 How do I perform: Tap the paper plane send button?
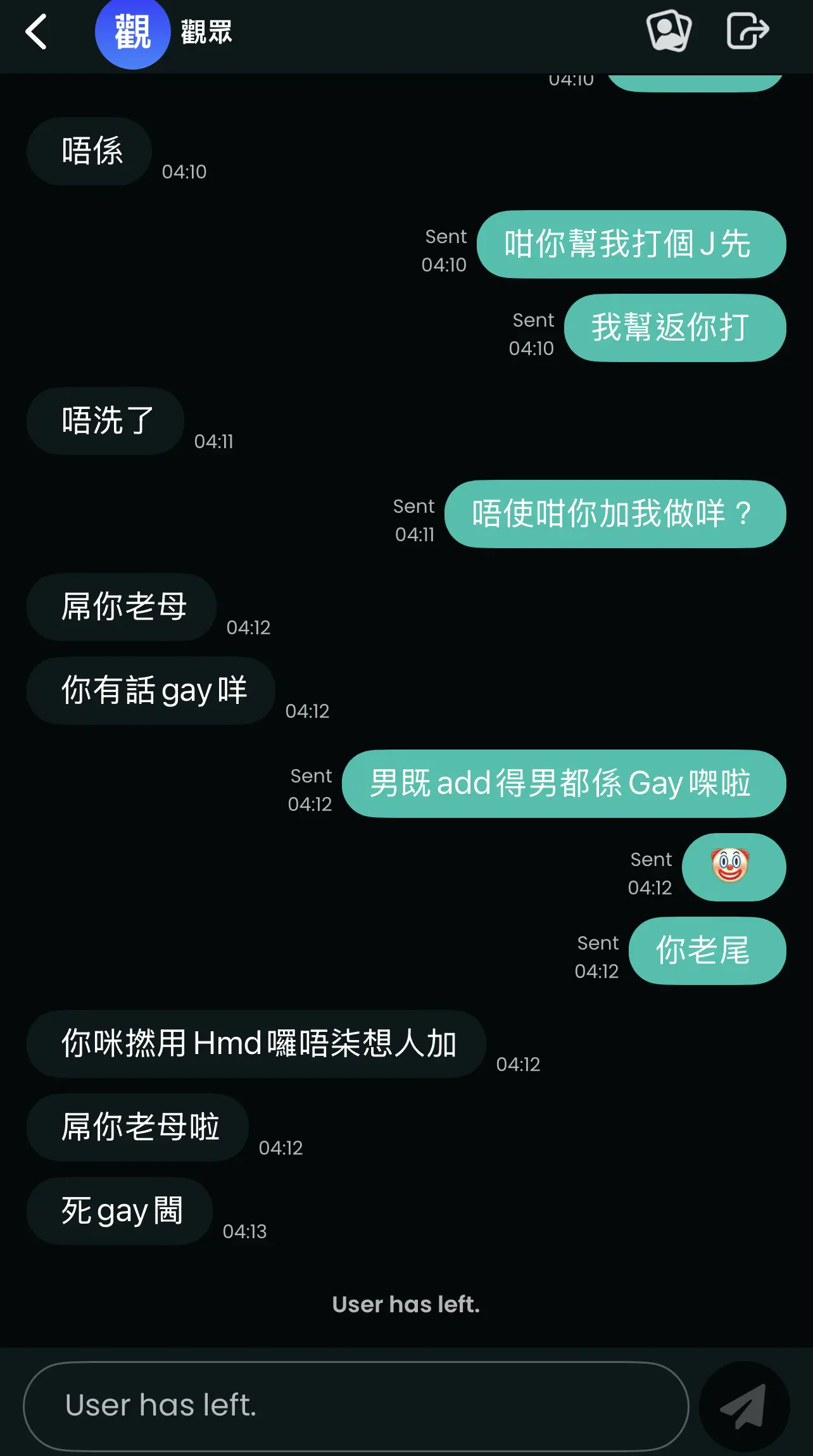744,1406
